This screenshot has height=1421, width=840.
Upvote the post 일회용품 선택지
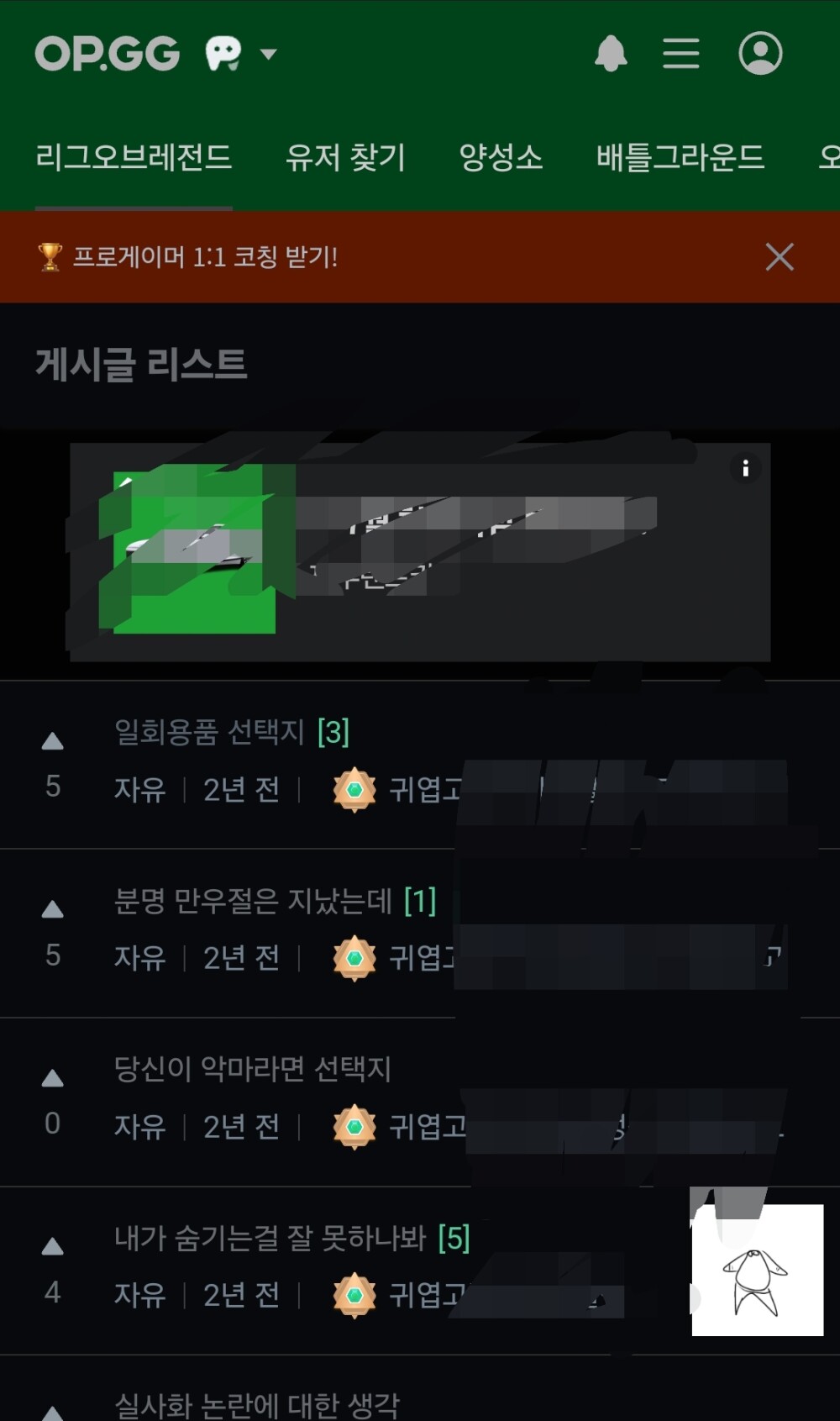pos(53,741)
